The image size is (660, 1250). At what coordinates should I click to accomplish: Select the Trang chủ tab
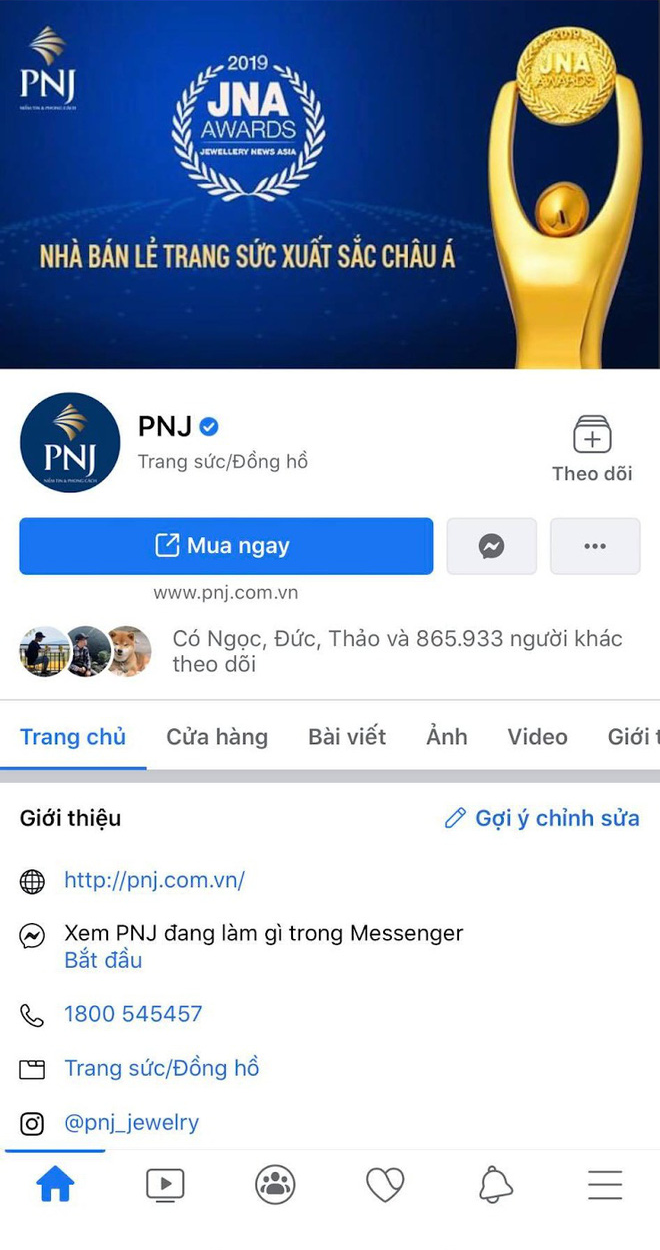coord(73,737)
